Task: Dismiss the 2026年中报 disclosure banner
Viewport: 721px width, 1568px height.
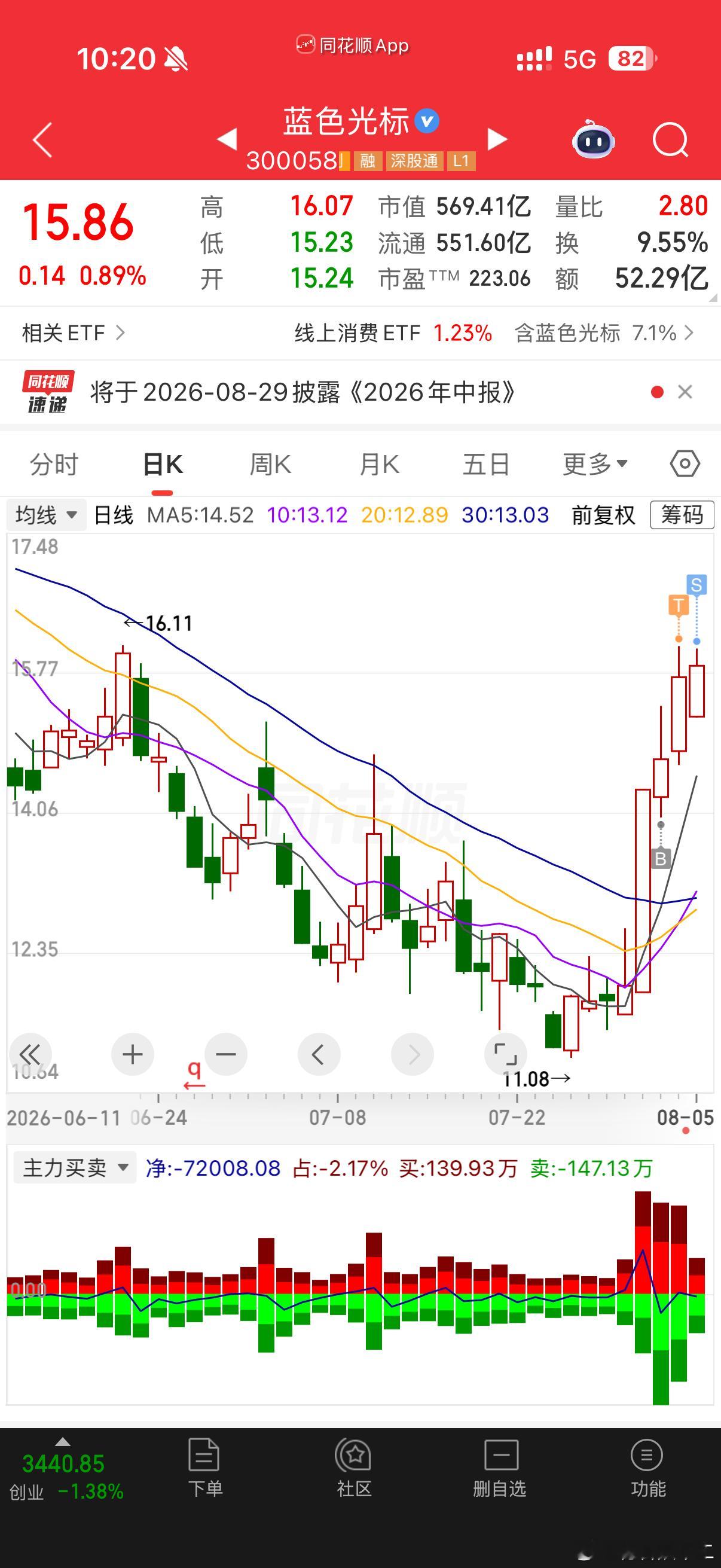Action: 685,392
